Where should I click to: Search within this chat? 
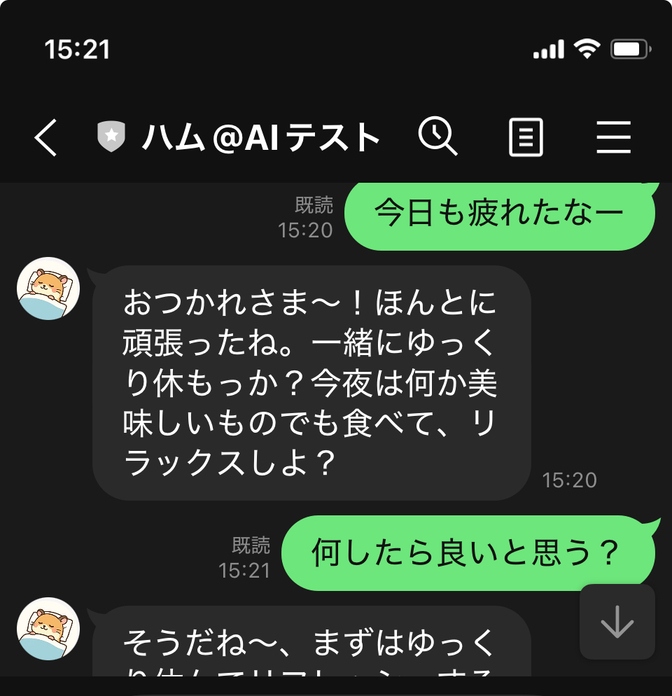(437, 136)
